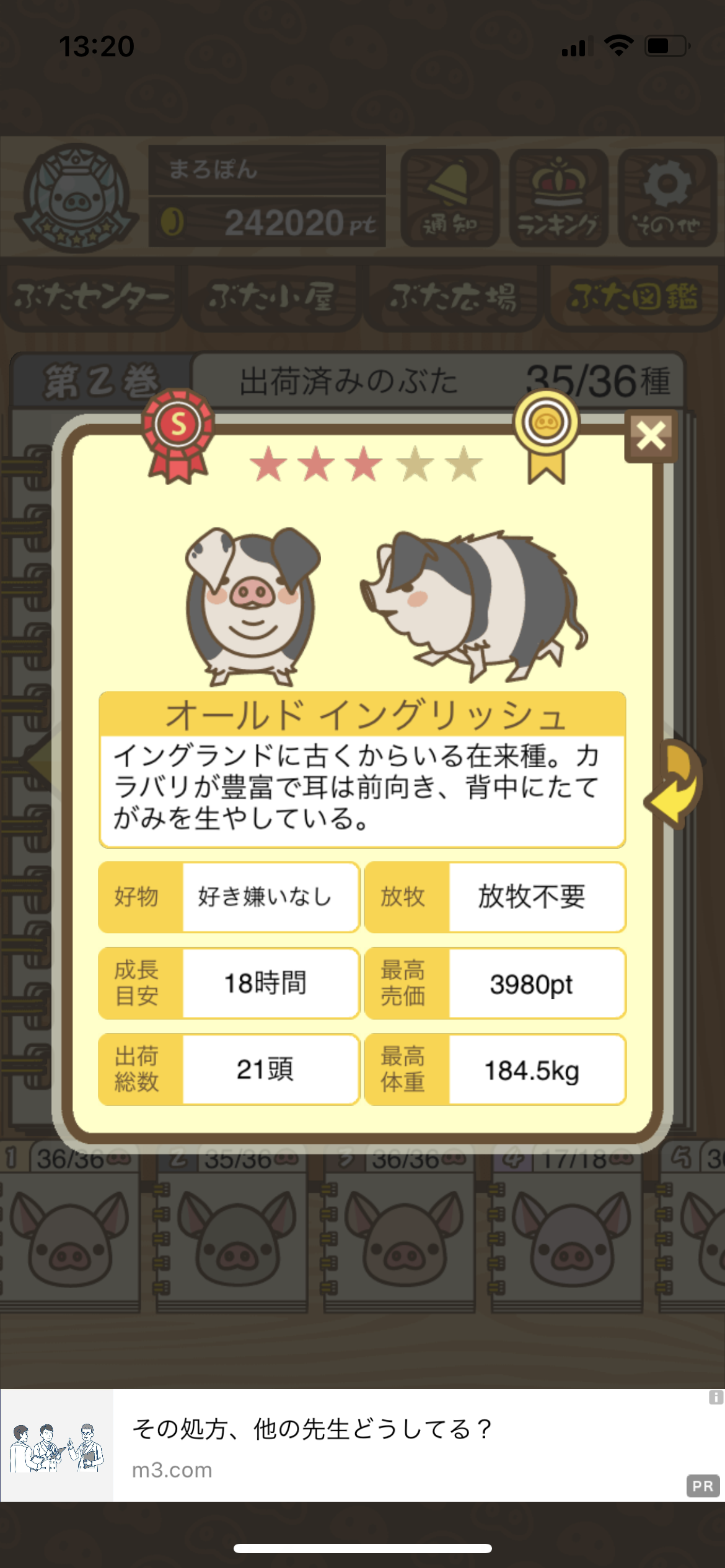Open the m3.com ad banner
Image resolution: width=725 pixels, height=1568 pixels.
(x=362, y=1445)
